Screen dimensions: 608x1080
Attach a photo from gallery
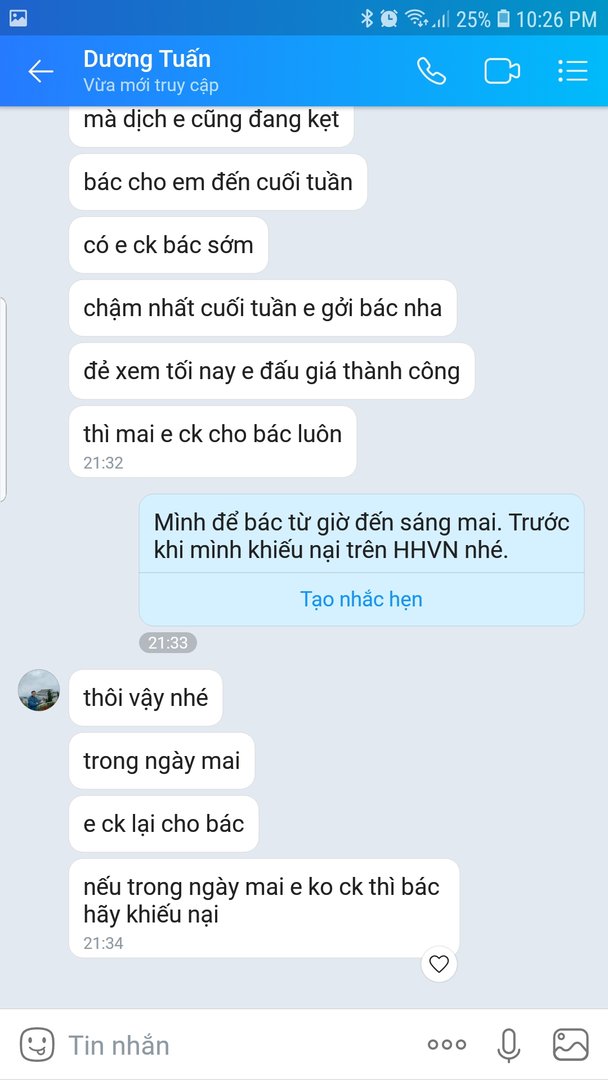coord(571,1045)
